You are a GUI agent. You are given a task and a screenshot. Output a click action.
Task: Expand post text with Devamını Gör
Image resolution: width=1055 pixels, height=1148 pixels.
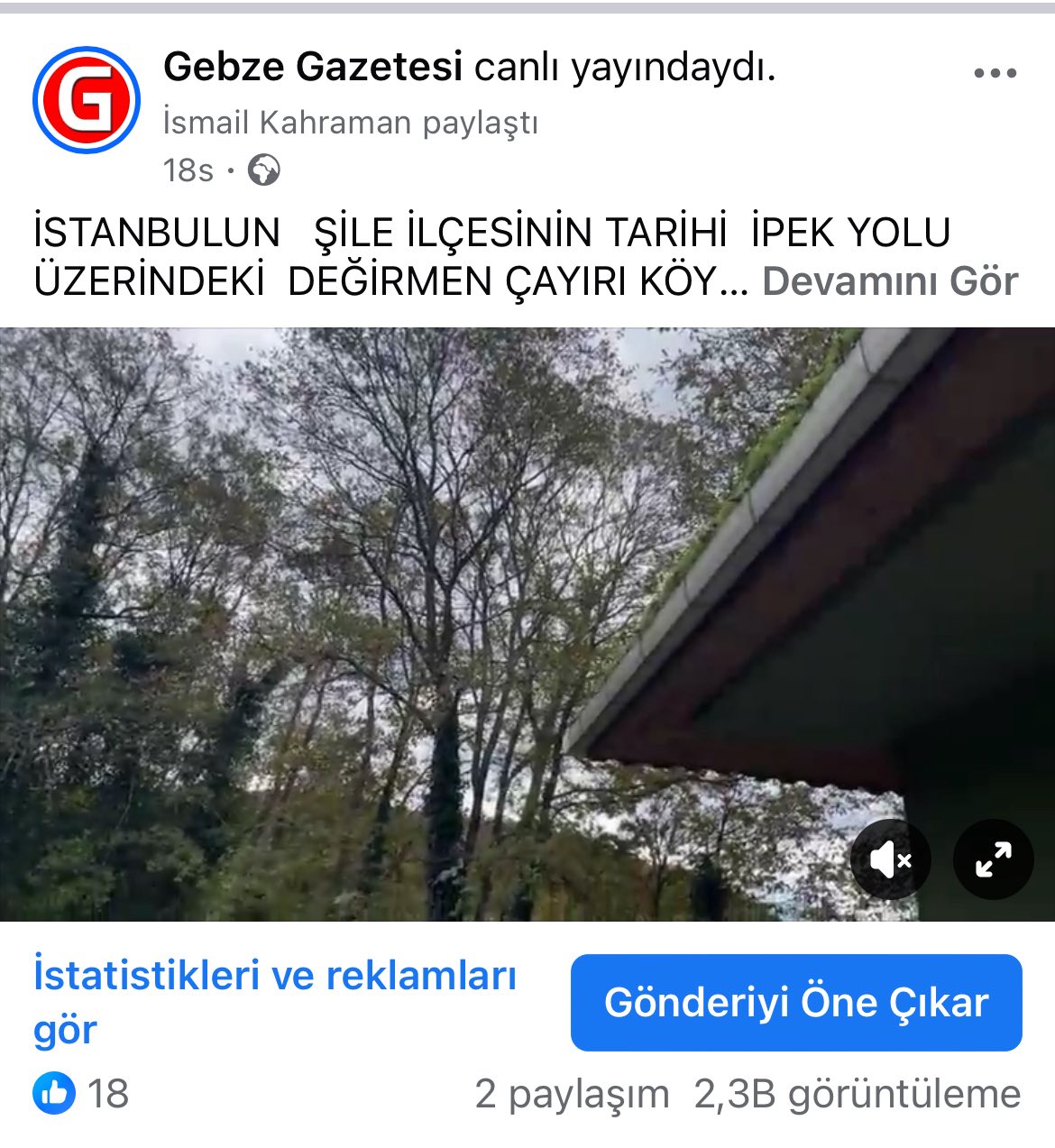[890, 281]
